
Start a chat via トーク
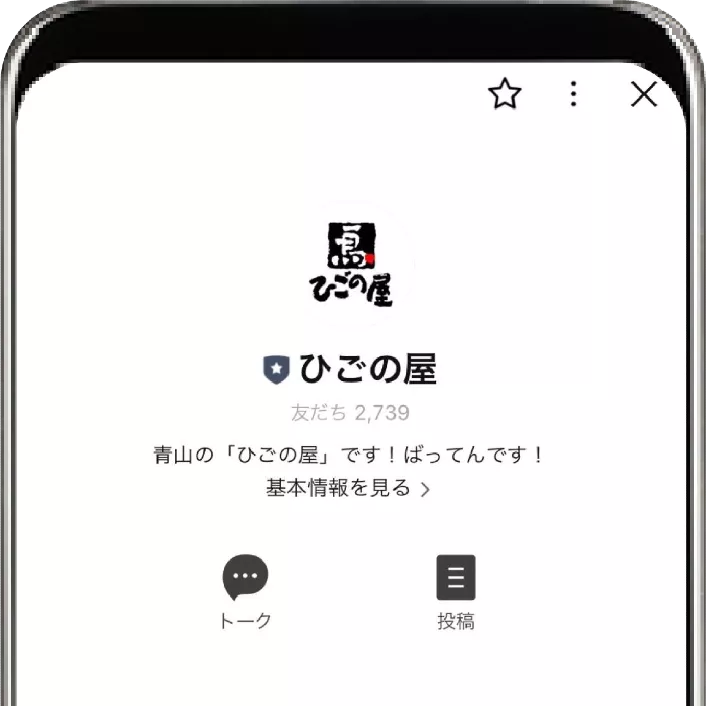(x=245, y=591)
